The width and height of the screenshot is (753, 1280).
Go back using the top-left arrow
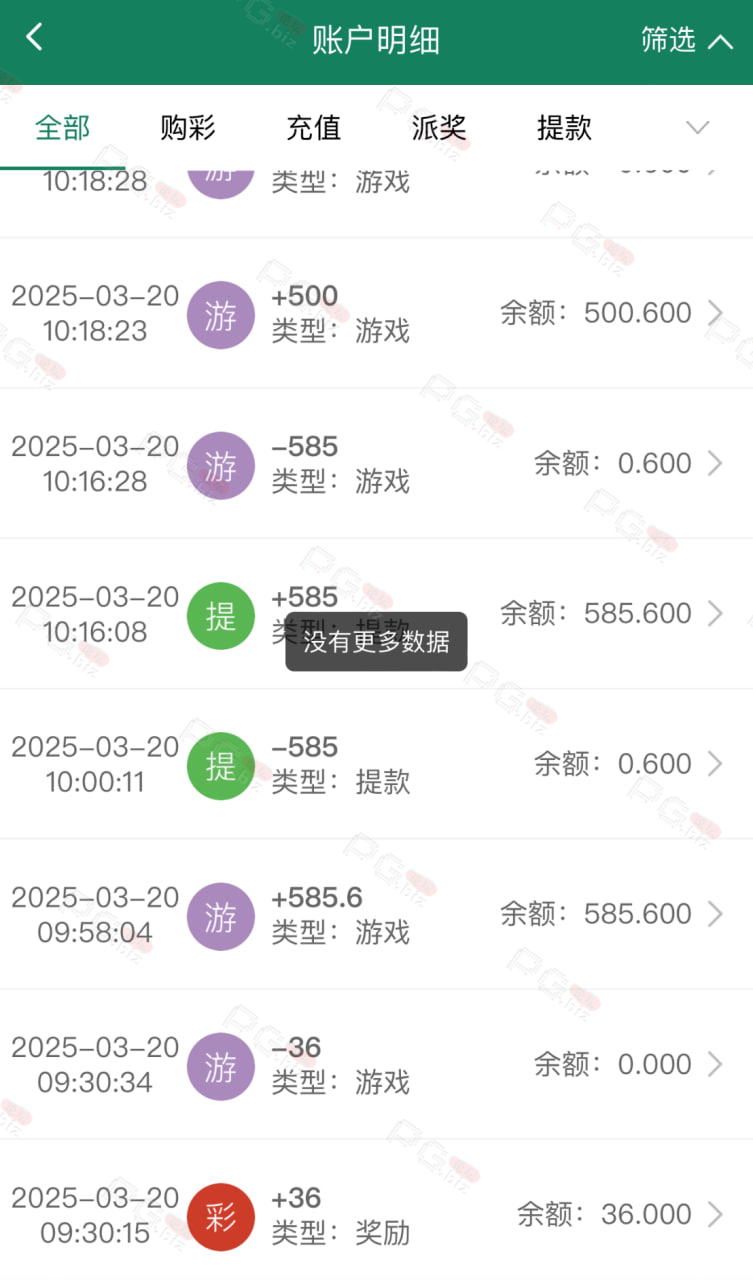35,39
